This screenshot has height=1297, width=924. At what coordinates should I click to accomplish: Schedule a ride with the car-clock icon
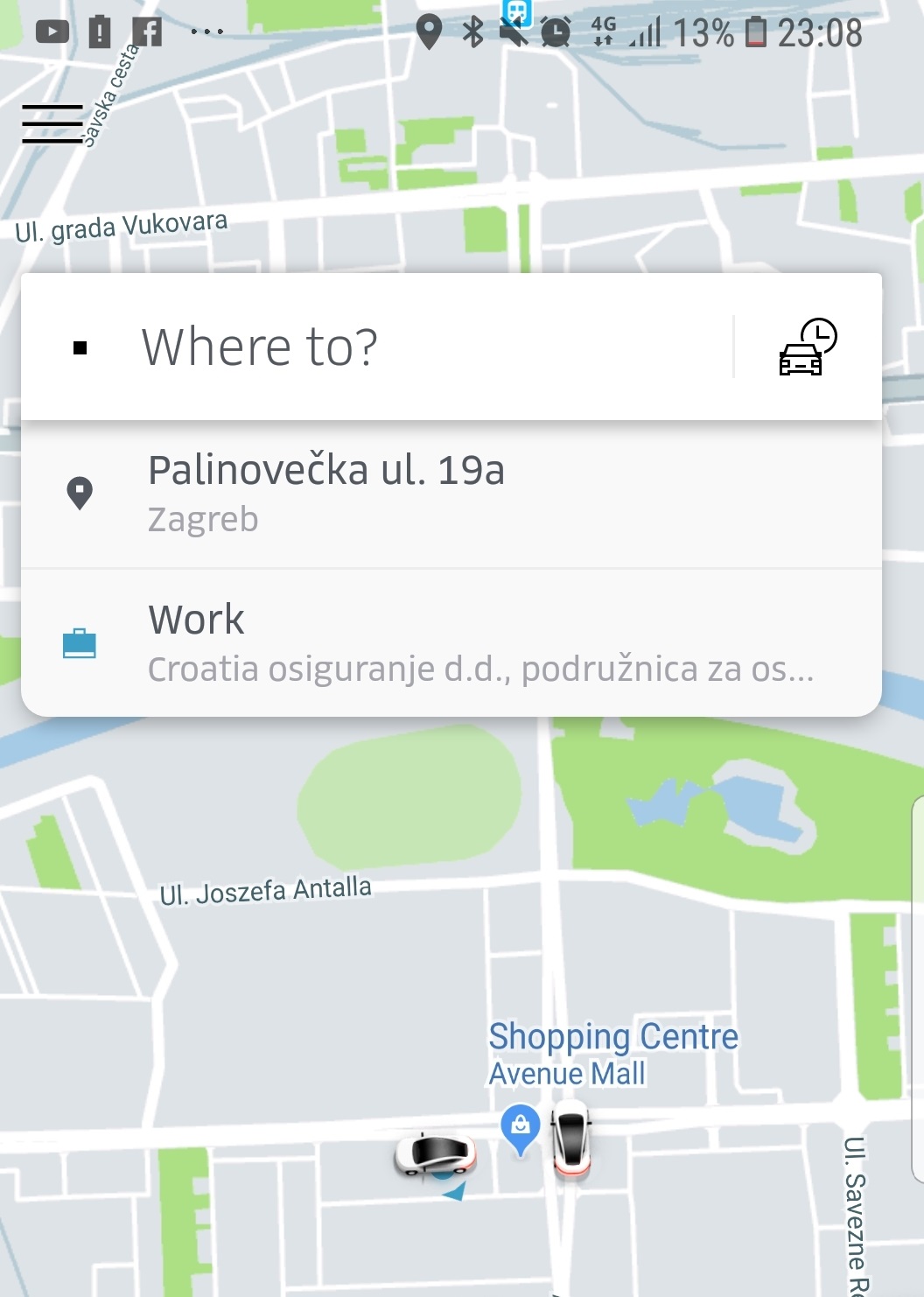click(807, 347)
